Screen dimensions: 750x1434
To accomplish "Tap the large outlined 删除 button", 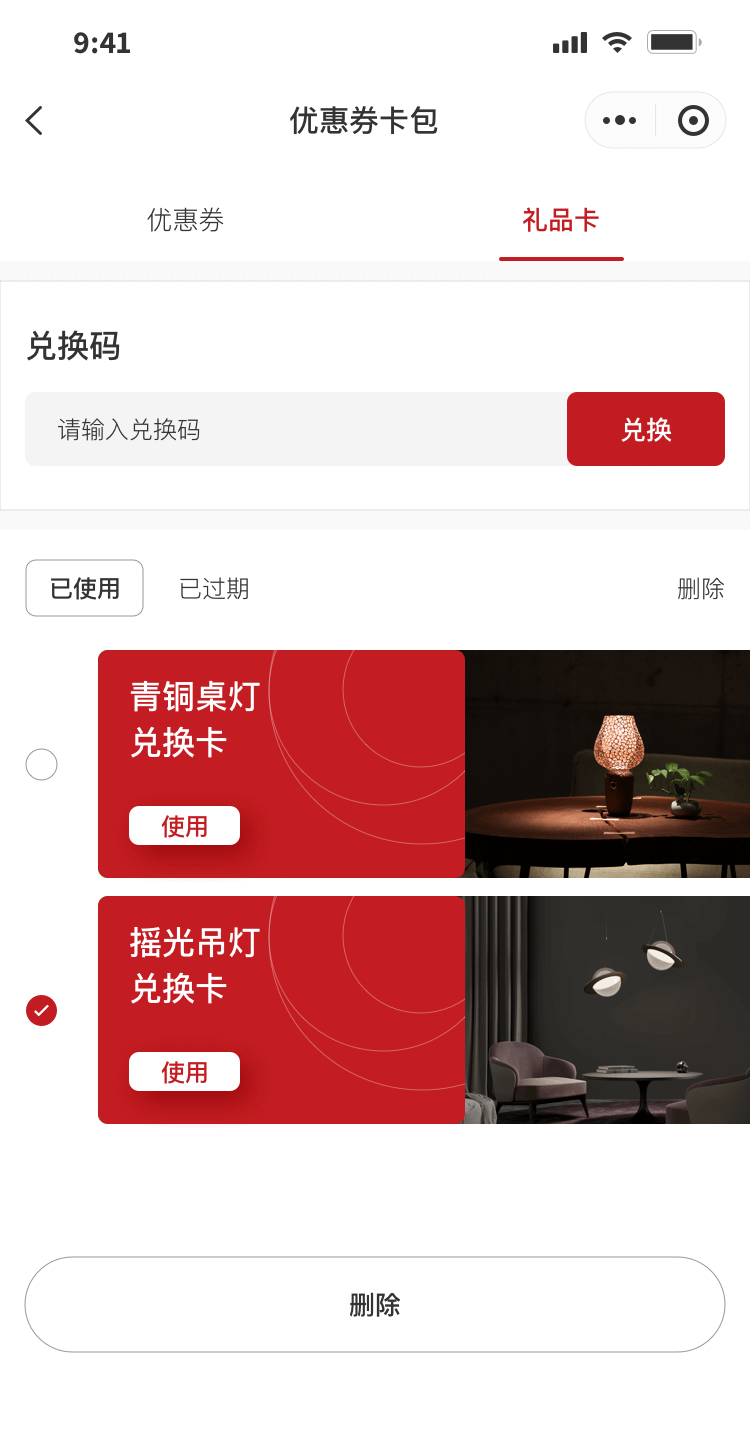I will point(375,1305).
